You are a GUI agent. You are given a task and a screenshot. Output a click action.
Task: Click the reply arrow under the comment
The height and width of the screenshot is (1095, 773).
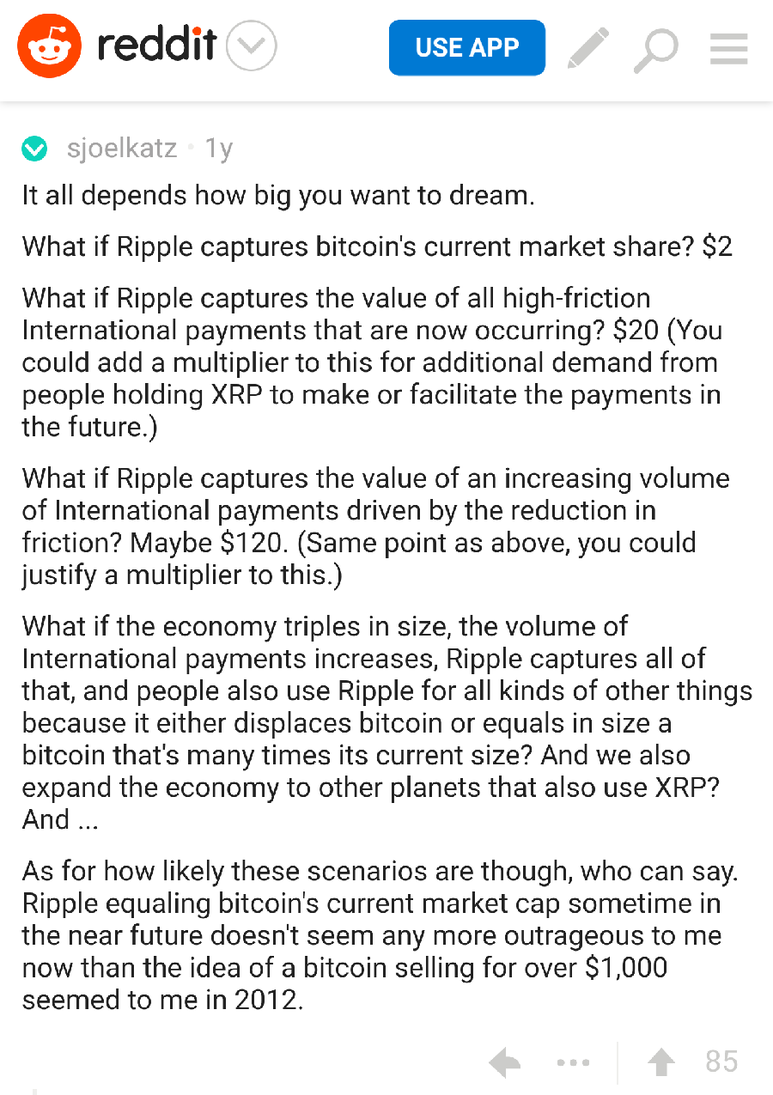[x=504, y=1062]
